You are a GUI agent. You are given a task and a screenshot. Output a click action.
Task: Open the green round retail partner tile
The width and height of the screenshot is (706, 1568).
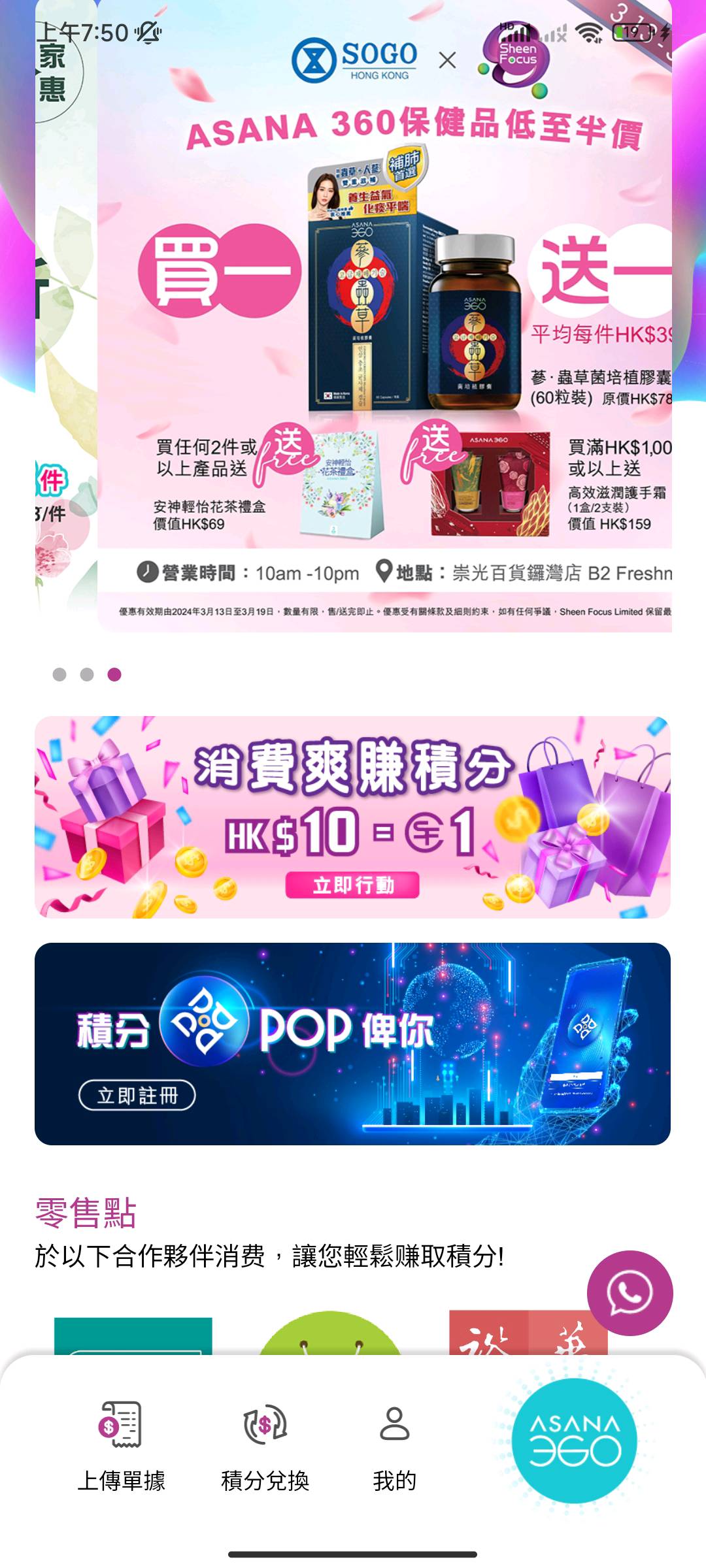pos(330,1336)
